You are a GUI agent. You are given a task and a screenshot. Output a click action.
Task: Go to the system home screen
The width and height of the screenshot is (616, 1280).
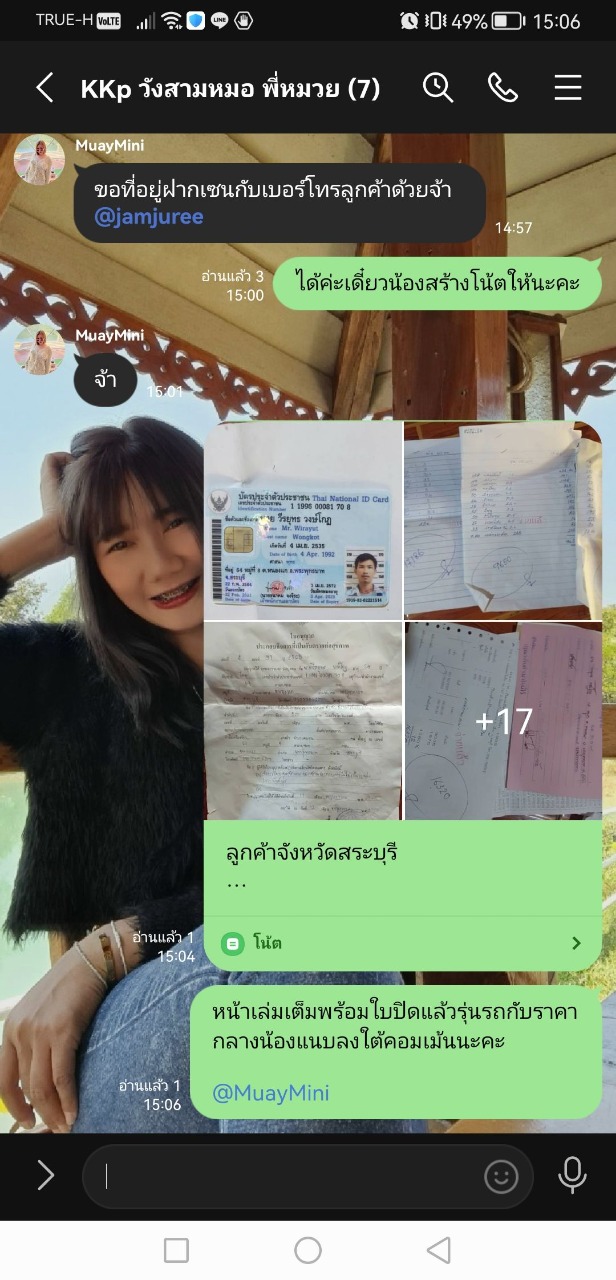coord(308,1249)
